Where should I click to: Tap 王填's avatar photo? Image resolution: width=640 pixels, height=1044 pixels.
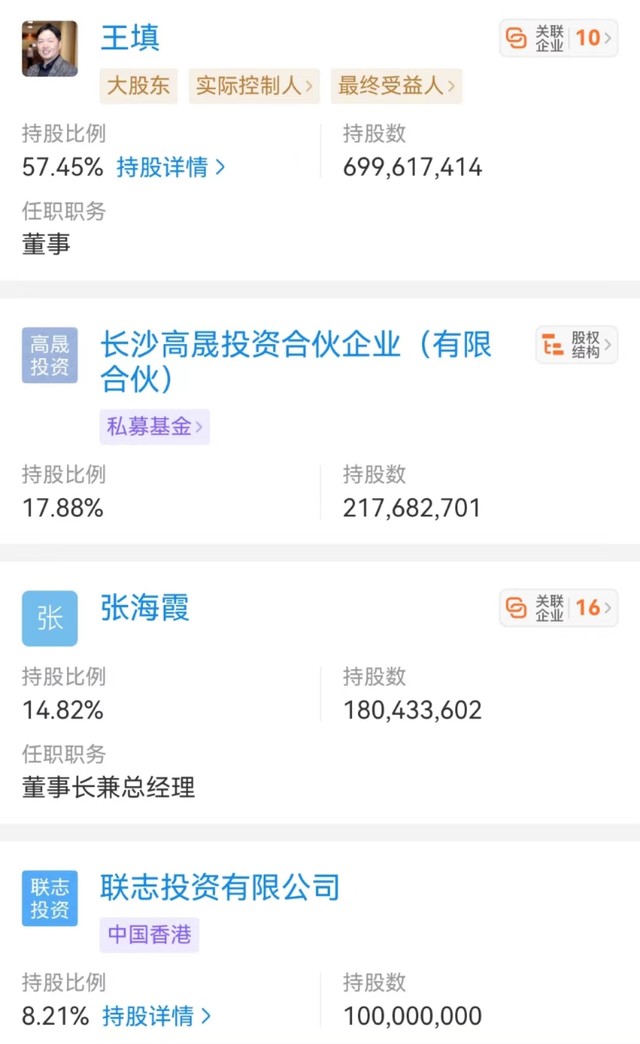50,49
